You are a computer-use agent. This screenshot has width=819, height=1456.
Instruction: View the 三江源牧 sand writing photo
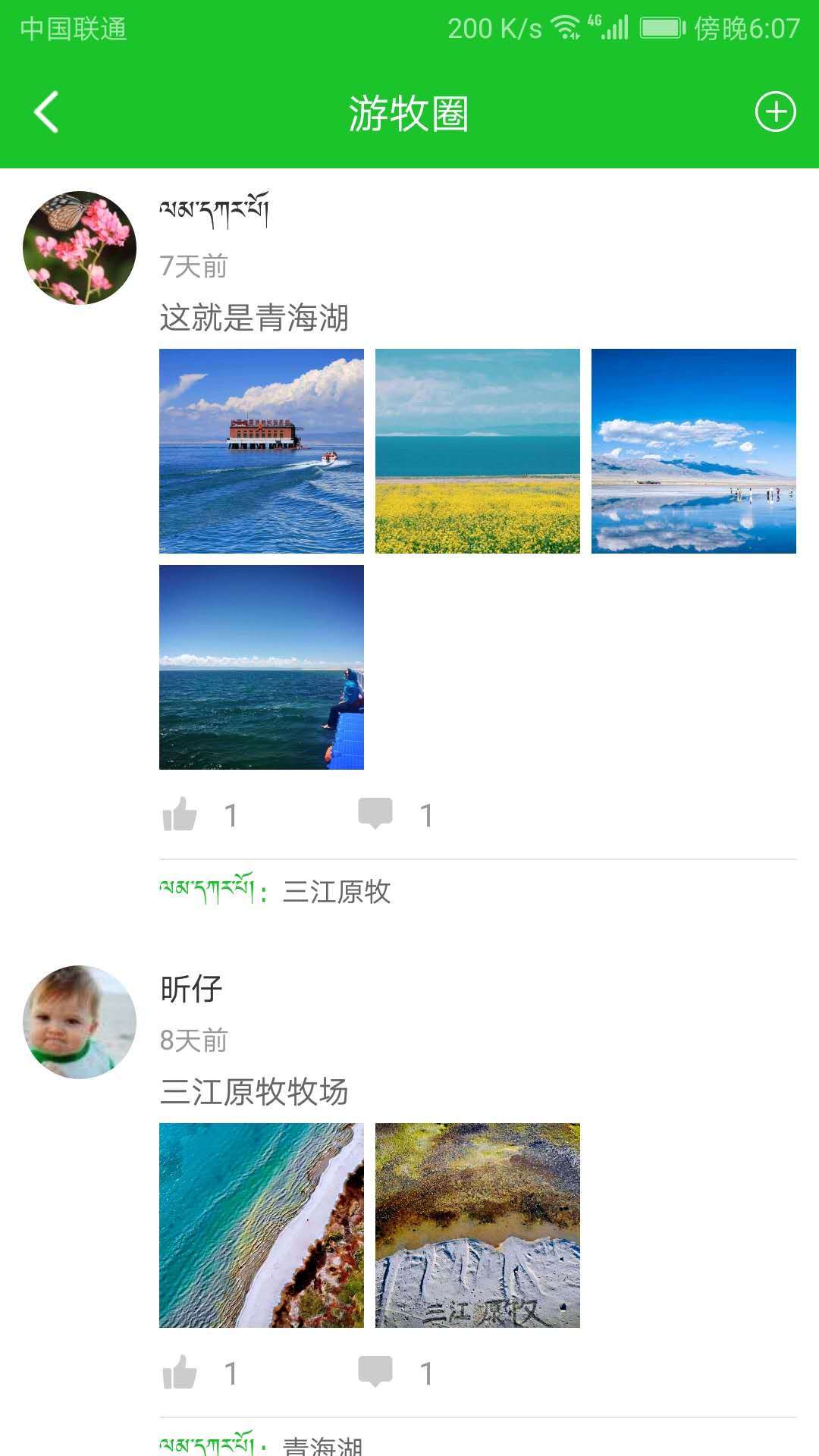478,1225
